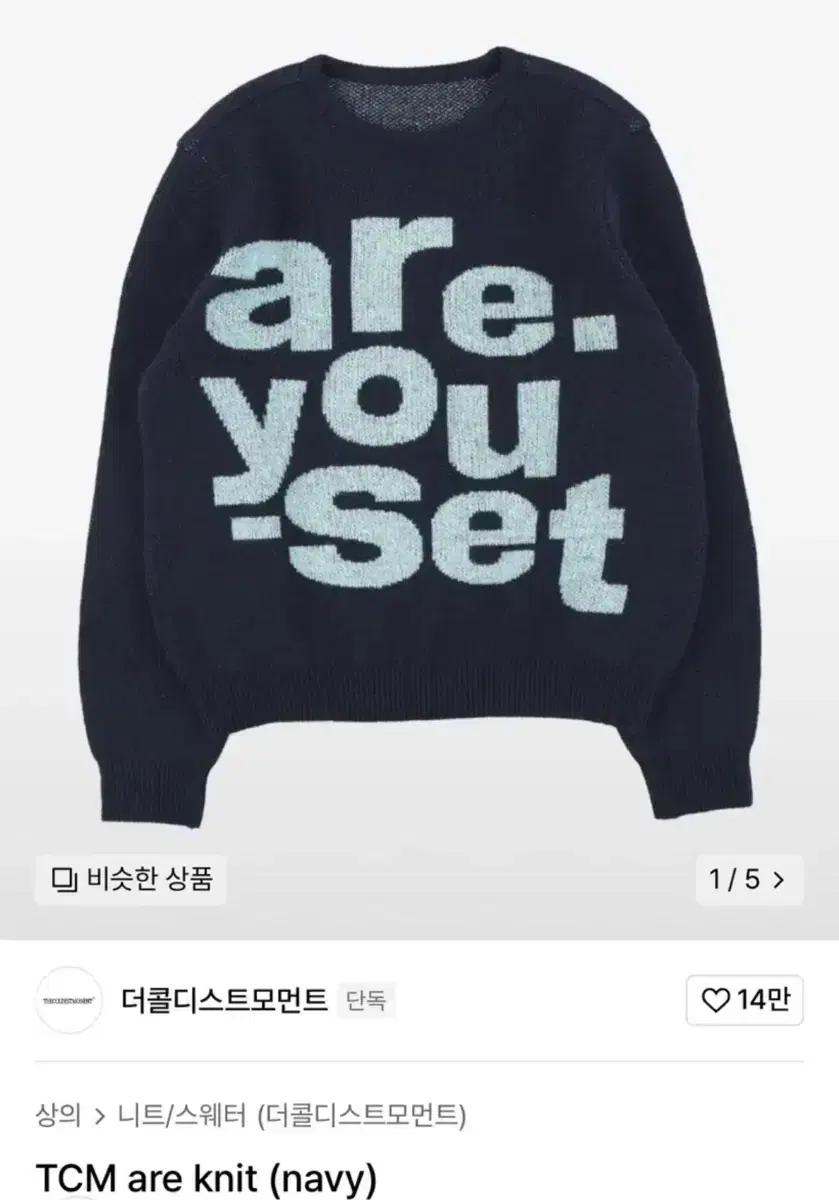839x1200 pixels.
Task: Like the brand with the 14만 heart
Action: click(x=747, y=999)
